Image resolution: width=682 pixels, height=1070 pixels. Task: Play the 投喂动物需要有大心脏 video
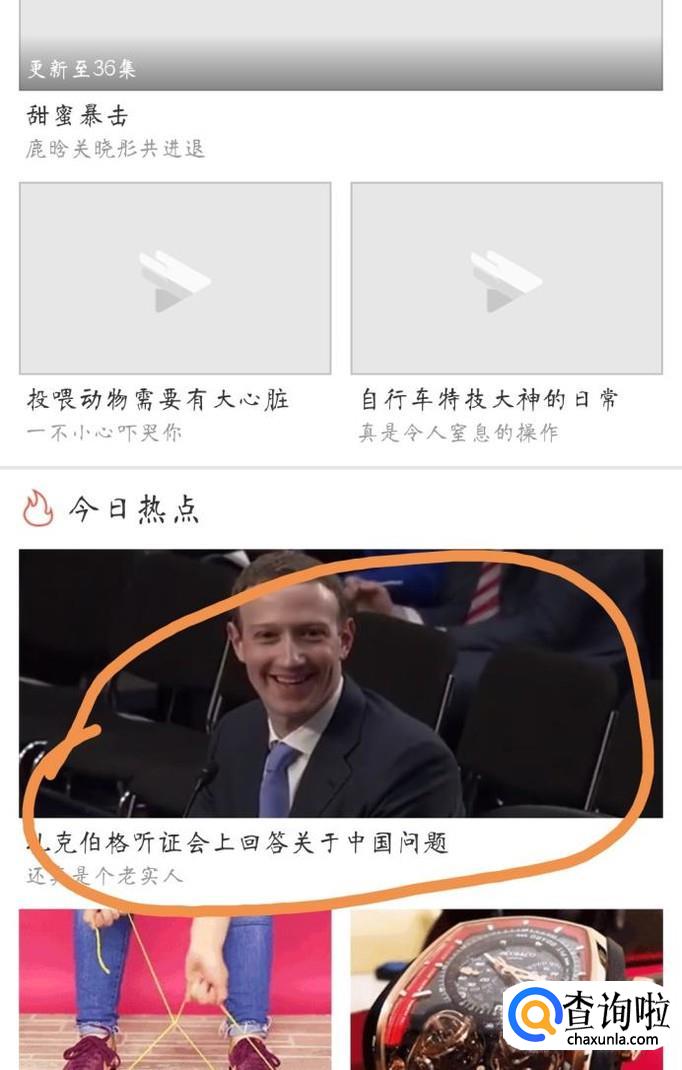click(175, 278)
